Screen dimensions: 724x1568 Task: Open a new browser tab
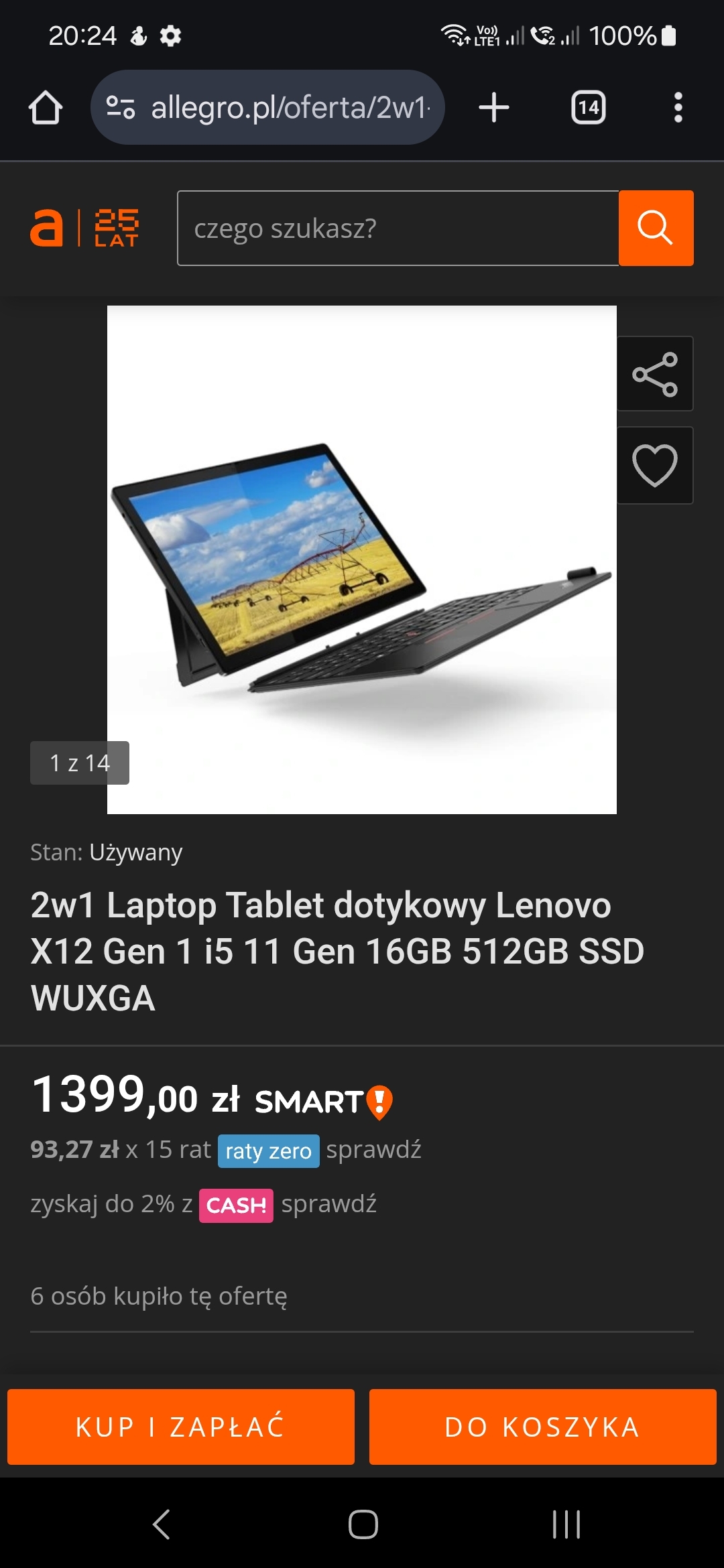point(494,107)
